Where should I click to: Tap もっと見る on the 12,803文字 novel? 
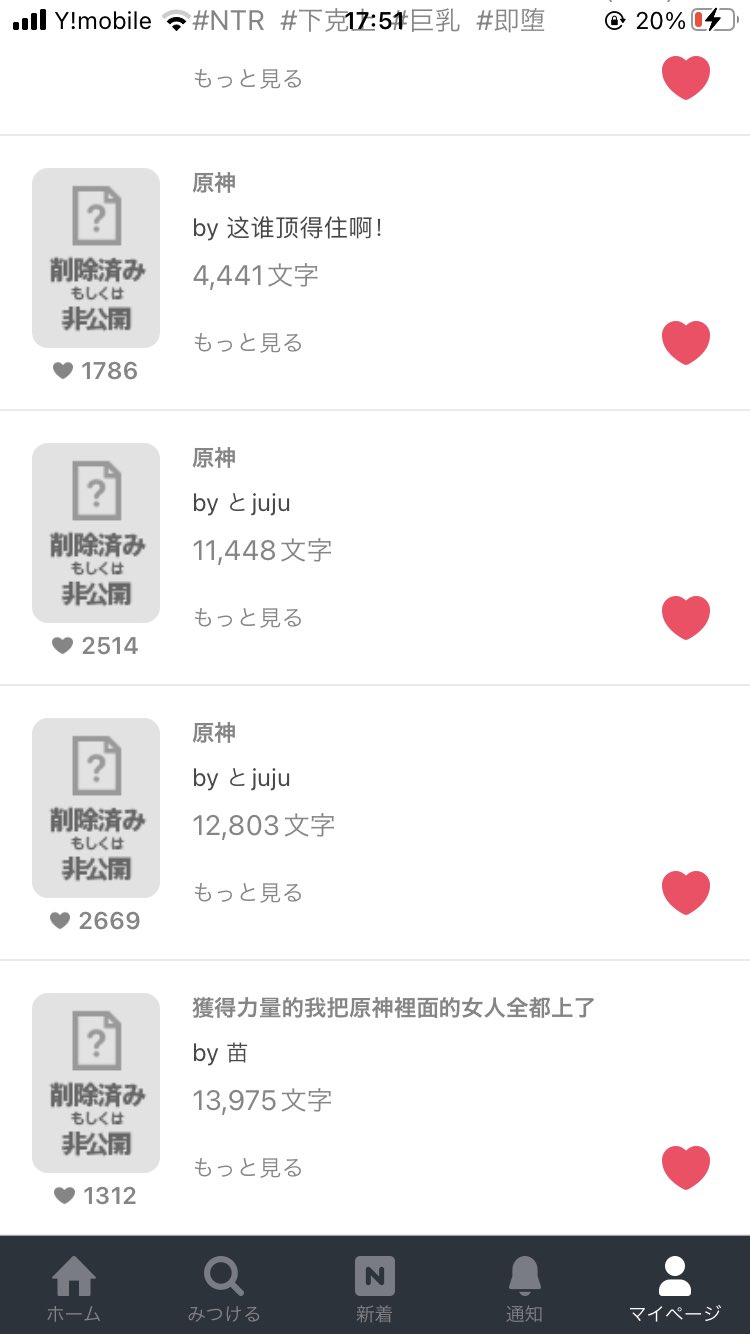click(248, 893)
